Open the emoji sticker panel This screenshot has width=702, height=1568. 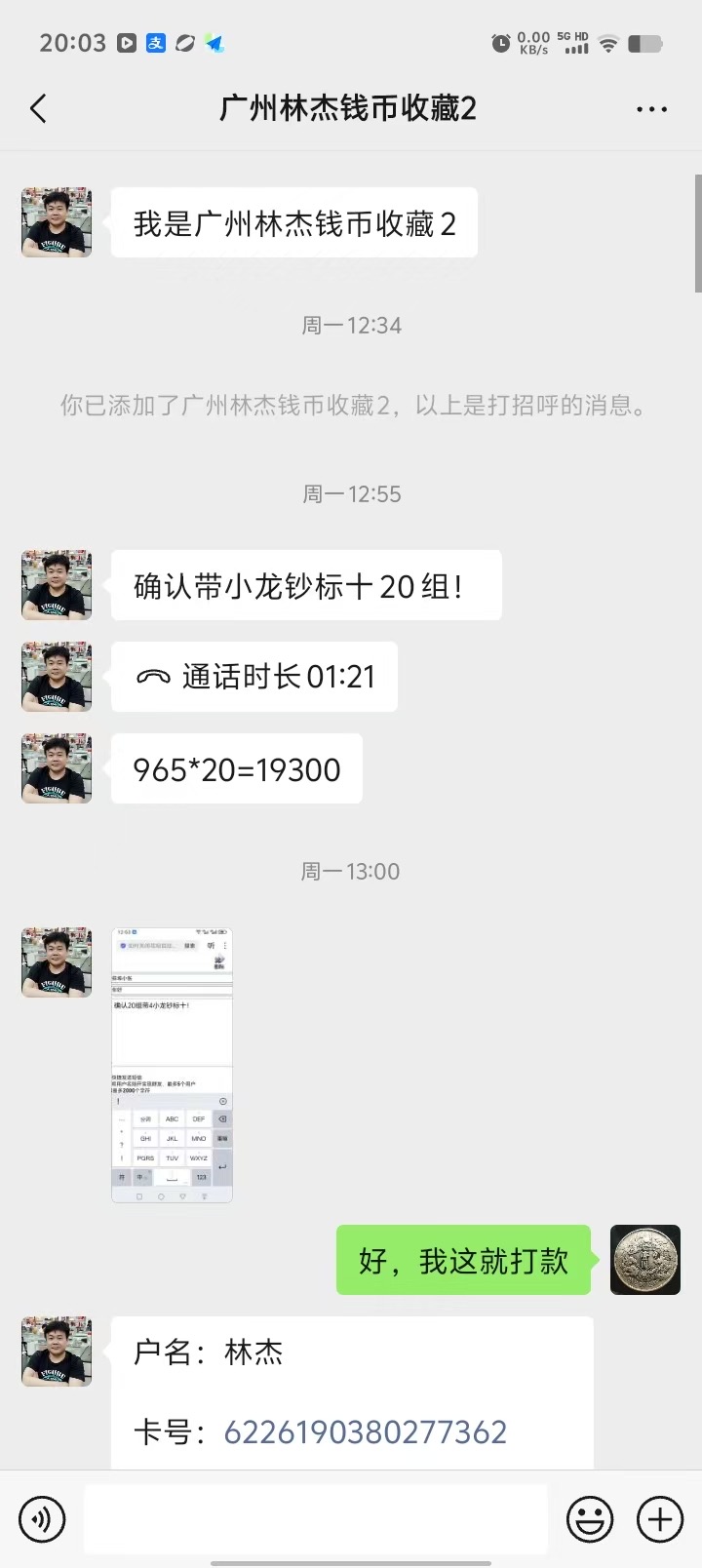pyautogui.click(x=590, y=1518)
